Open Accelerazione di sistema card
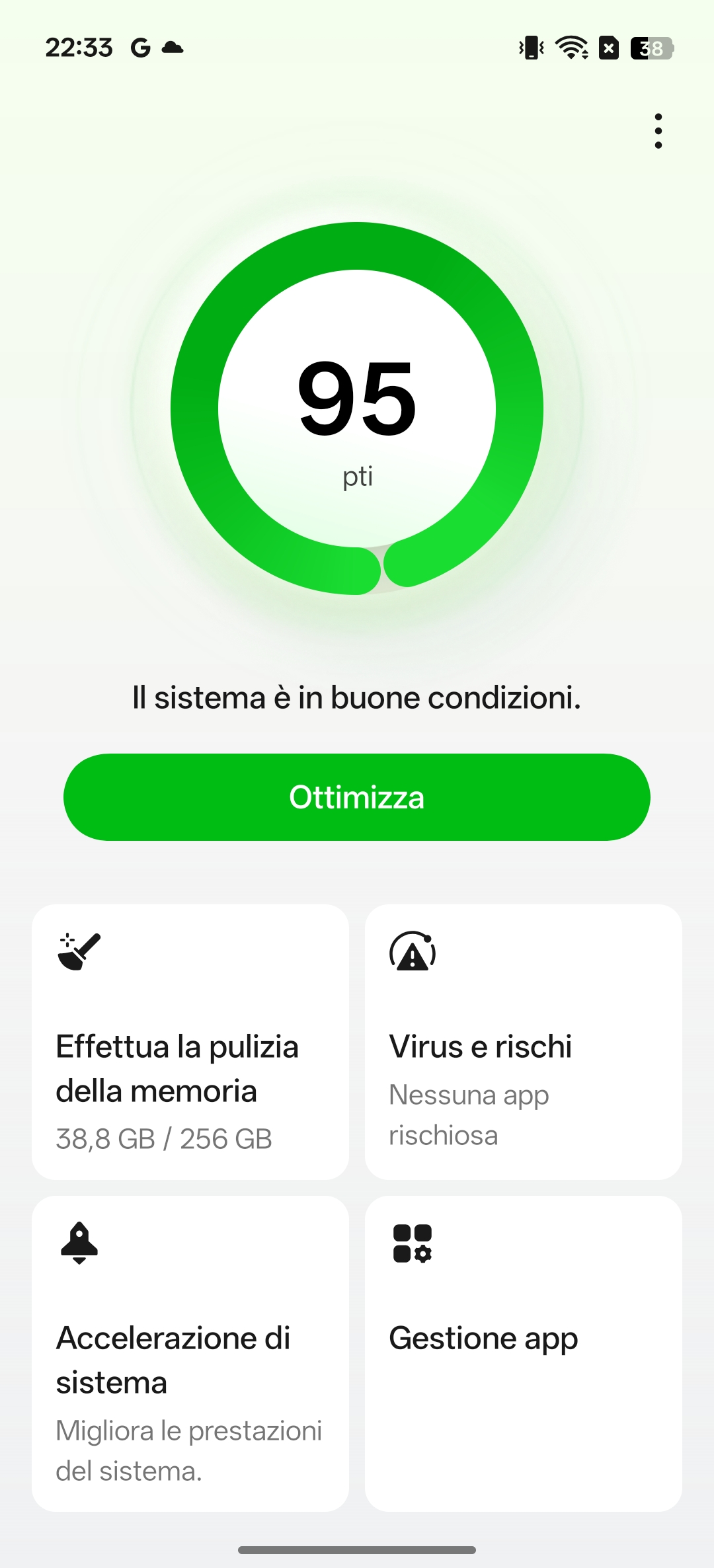714x1568 pixels. (190, 1353)
